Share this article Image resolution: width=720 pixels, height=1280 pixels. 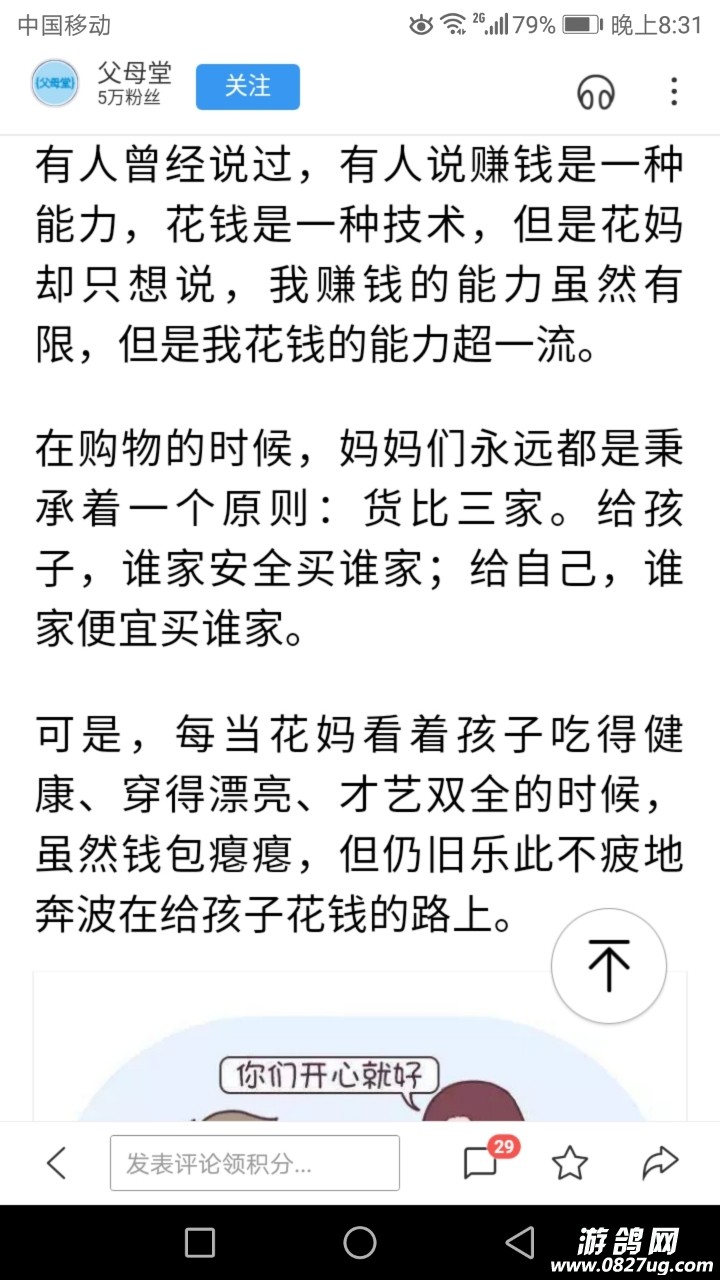point(660,1163)
